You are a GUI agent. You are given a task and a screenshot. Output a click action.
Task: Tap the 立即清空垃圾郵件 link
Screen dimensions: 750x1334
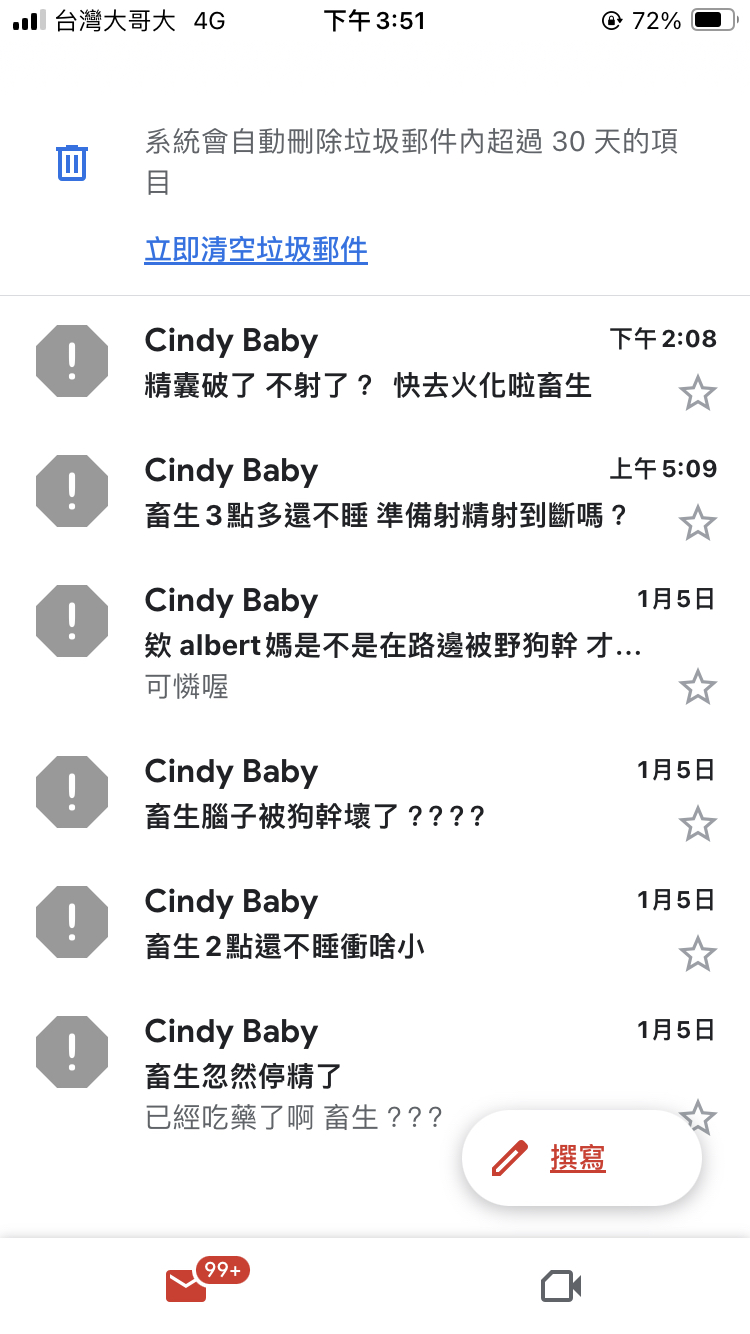point(256,249)
